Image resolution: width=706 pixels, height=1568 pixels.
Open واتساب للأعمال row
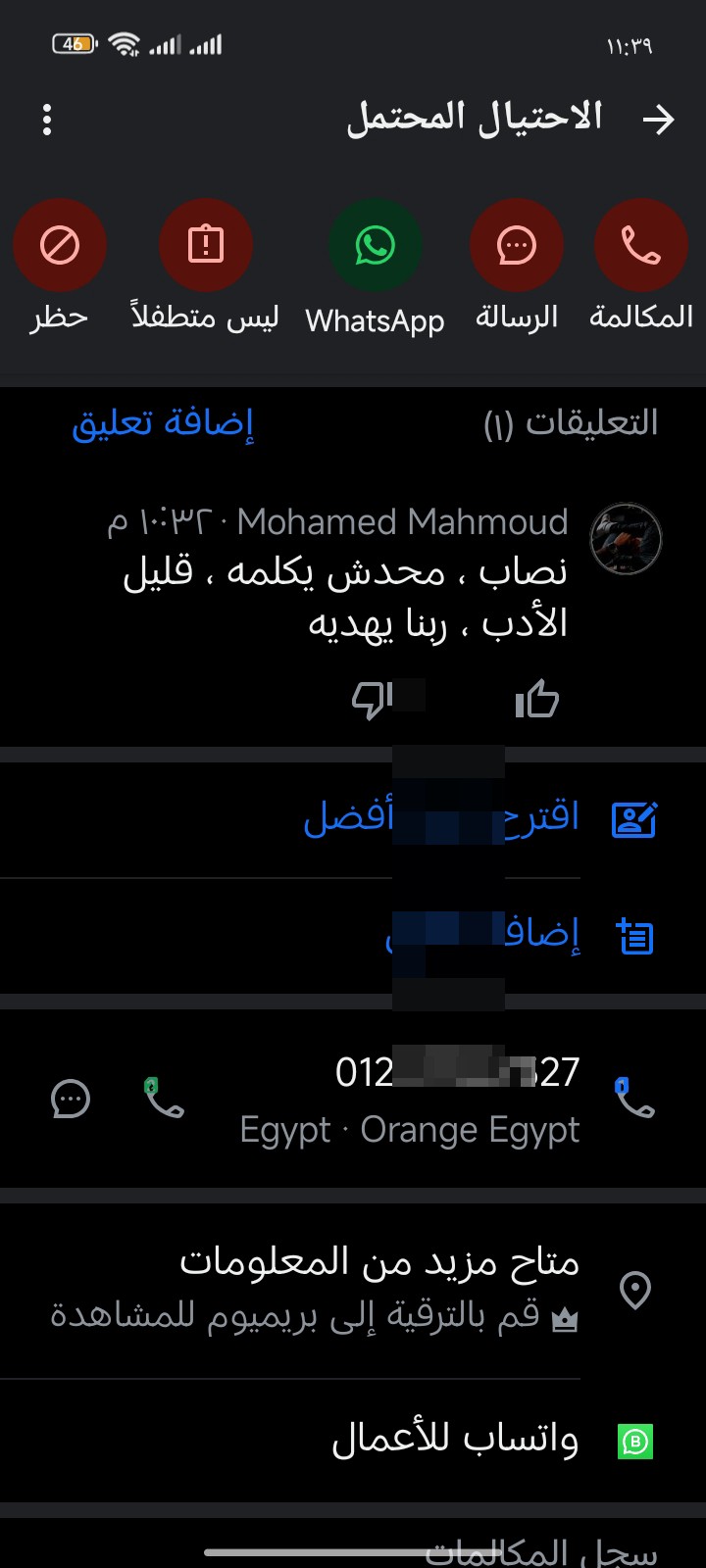(353, 1441)
